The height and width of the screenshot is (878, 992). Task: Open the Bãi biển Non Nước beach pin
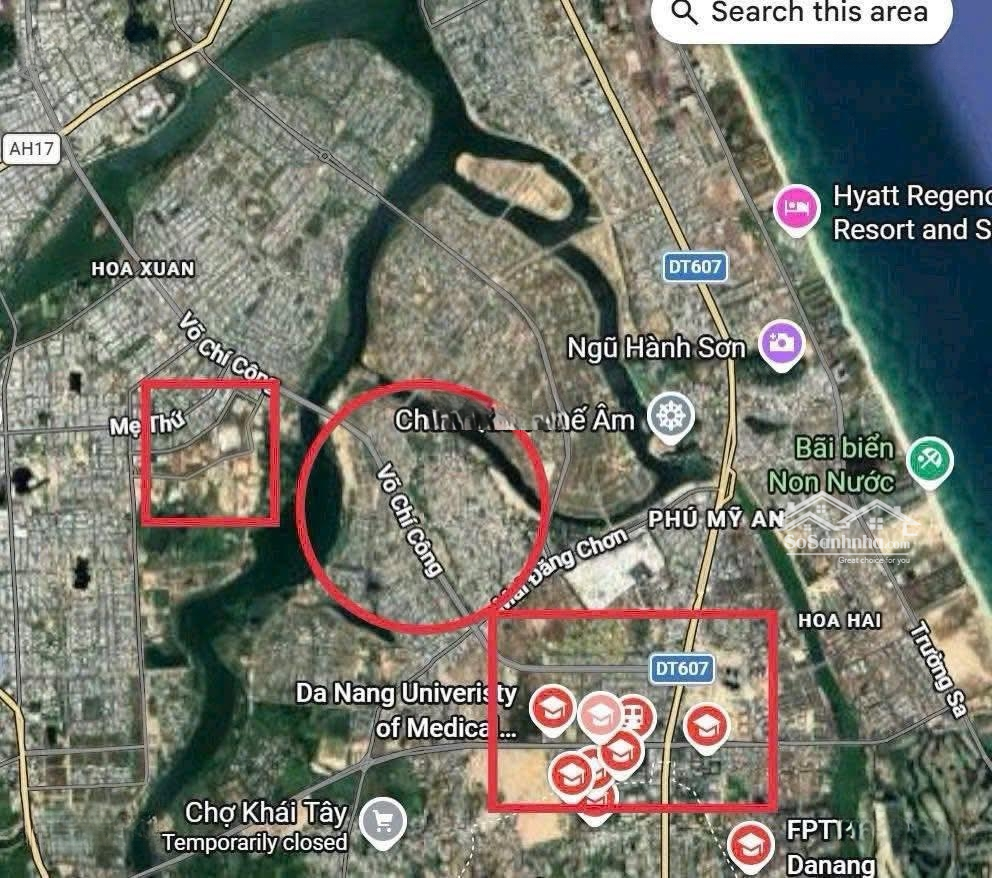[x=929, y=462]
